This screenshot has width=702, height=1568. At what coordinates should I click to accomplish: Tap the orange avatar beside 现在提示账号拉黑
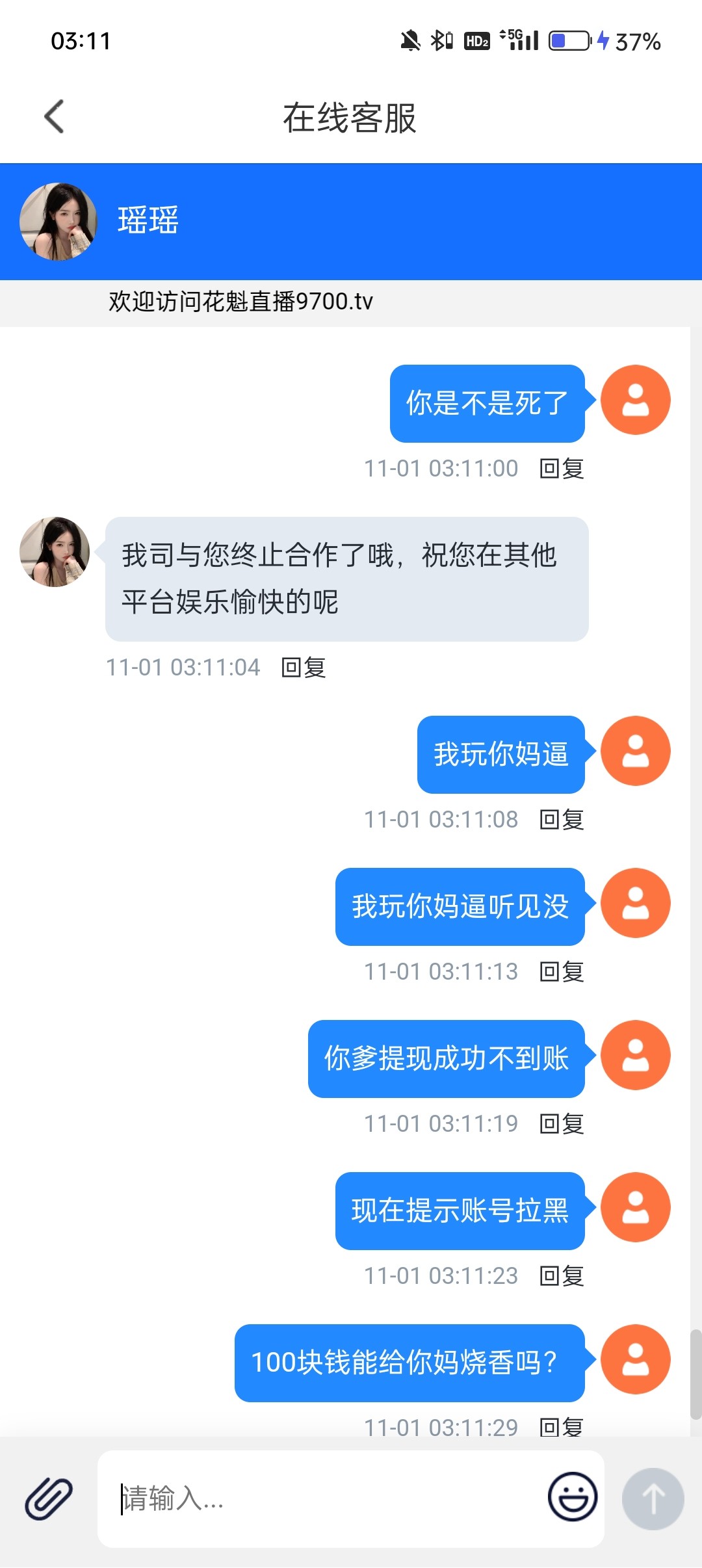(x=635, y=1207)
